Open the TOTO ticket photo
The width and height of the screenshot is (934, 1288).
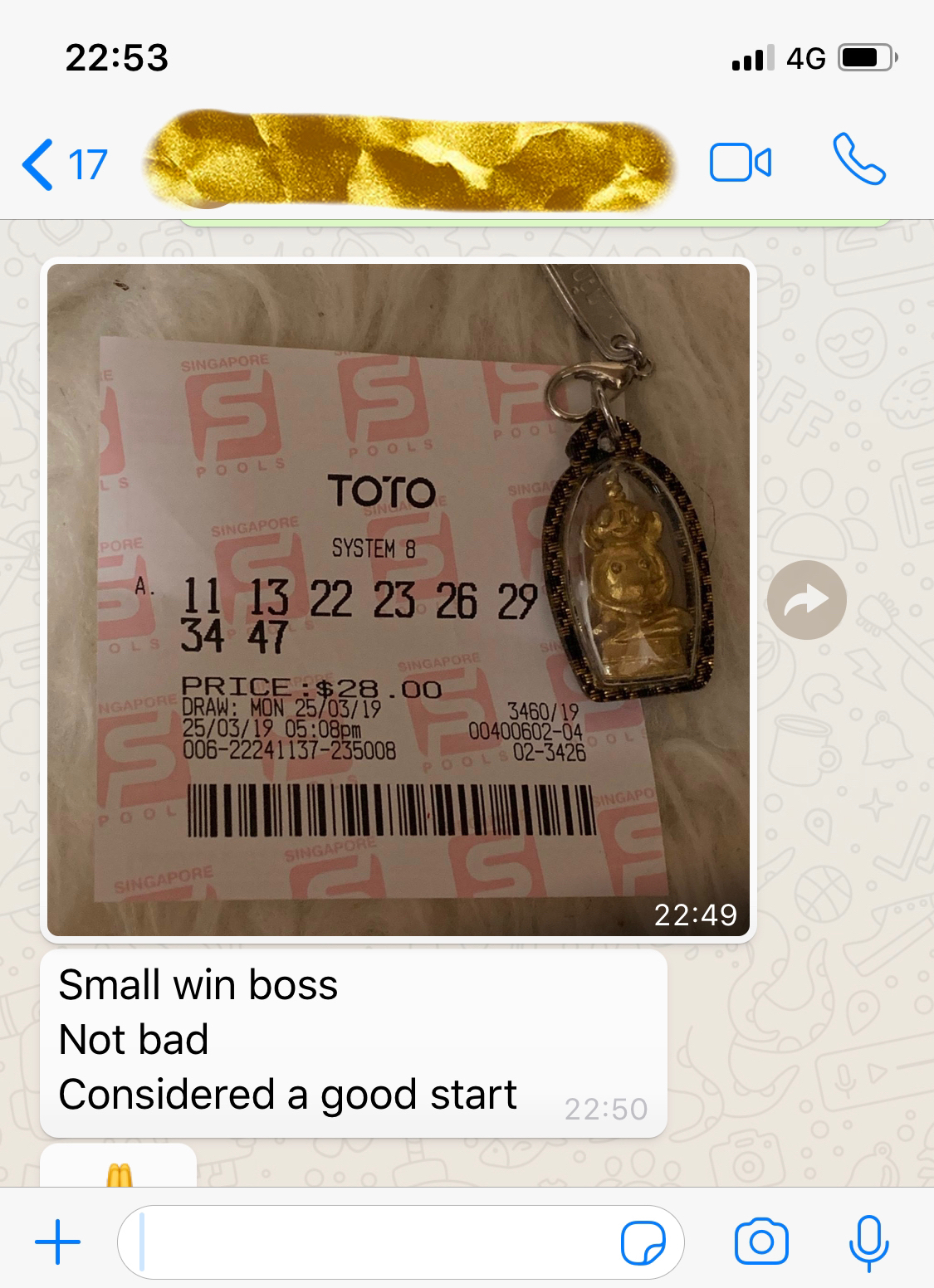click(398, 599)
